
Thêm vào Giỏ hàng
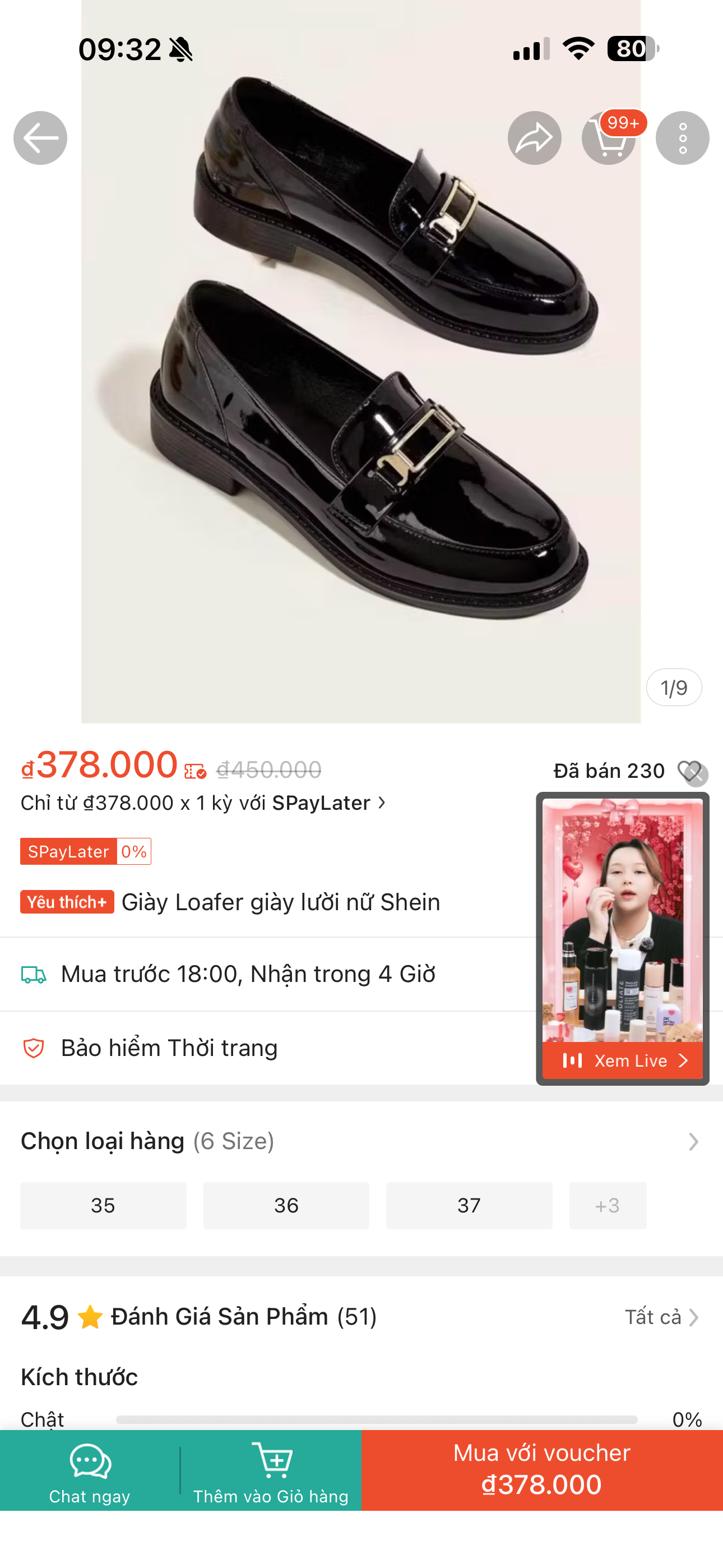(271, 1470)
